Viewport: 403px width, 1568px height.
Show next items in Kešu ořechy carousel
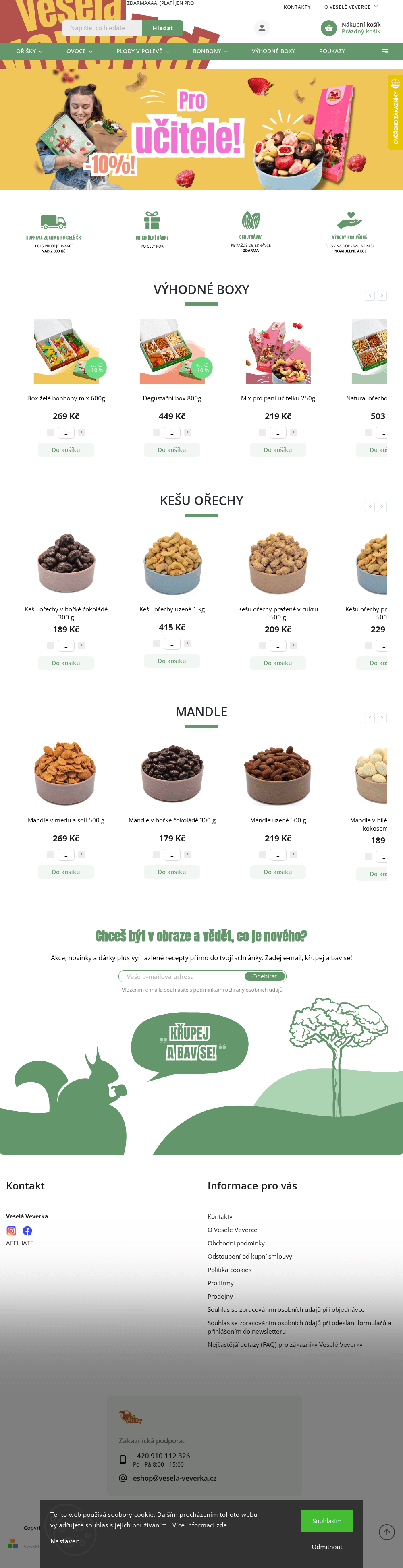click(x=382, y=506)
